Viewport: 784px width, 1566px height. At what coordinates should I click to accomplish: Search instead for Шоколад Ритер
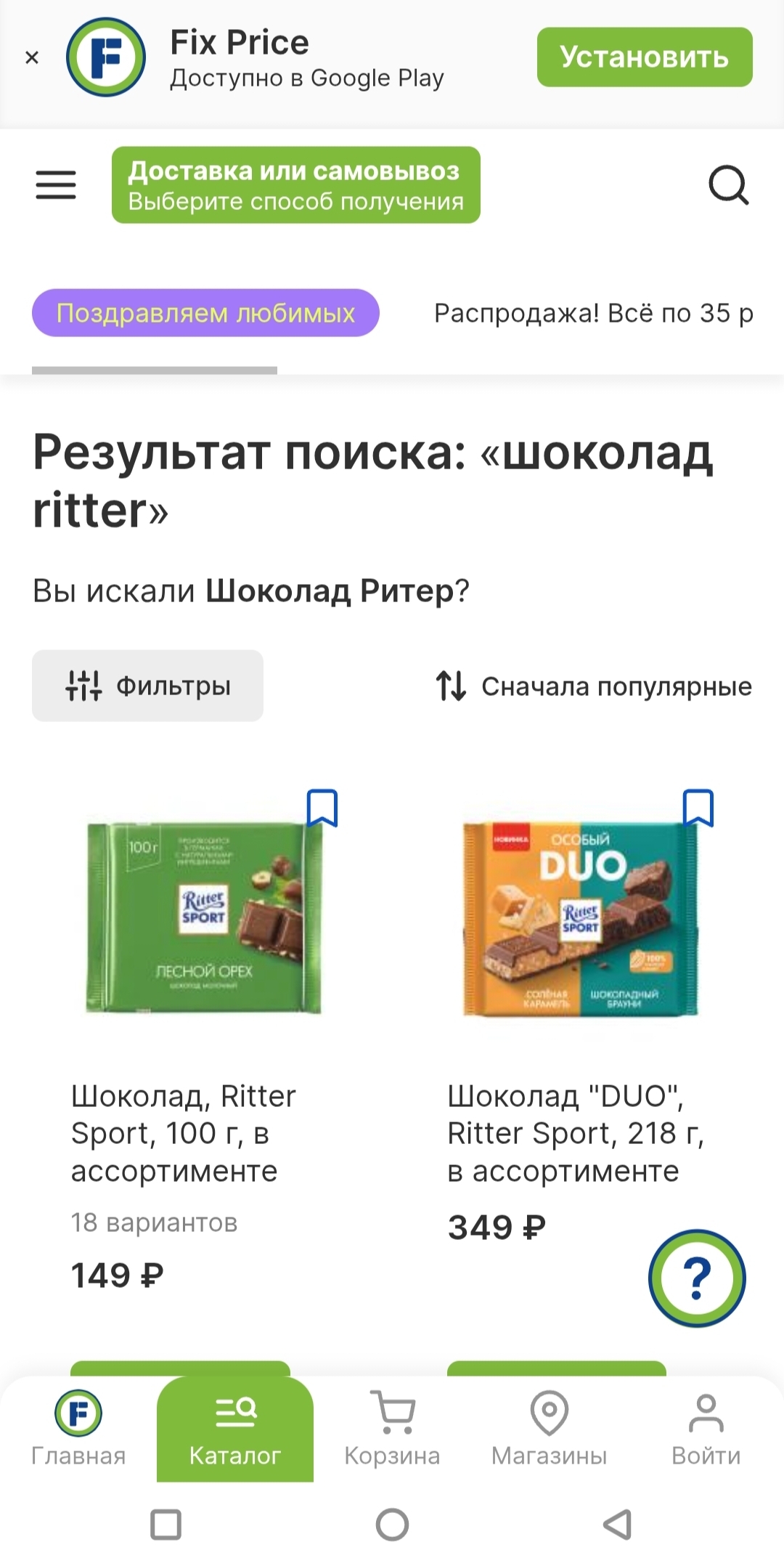330,591
